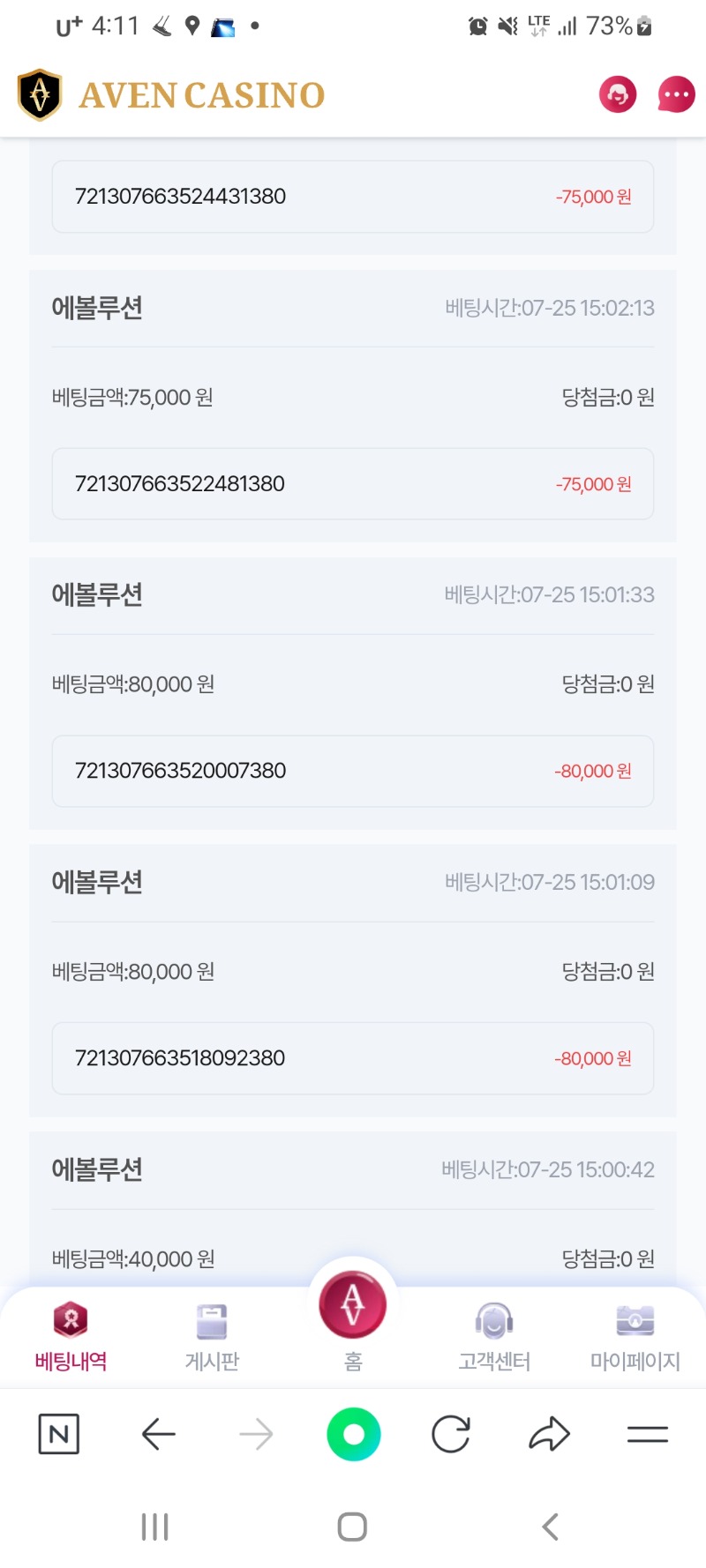Open recent apps in the system bar
This screenshot has height=1568, width=706.
click(155, 1527)
